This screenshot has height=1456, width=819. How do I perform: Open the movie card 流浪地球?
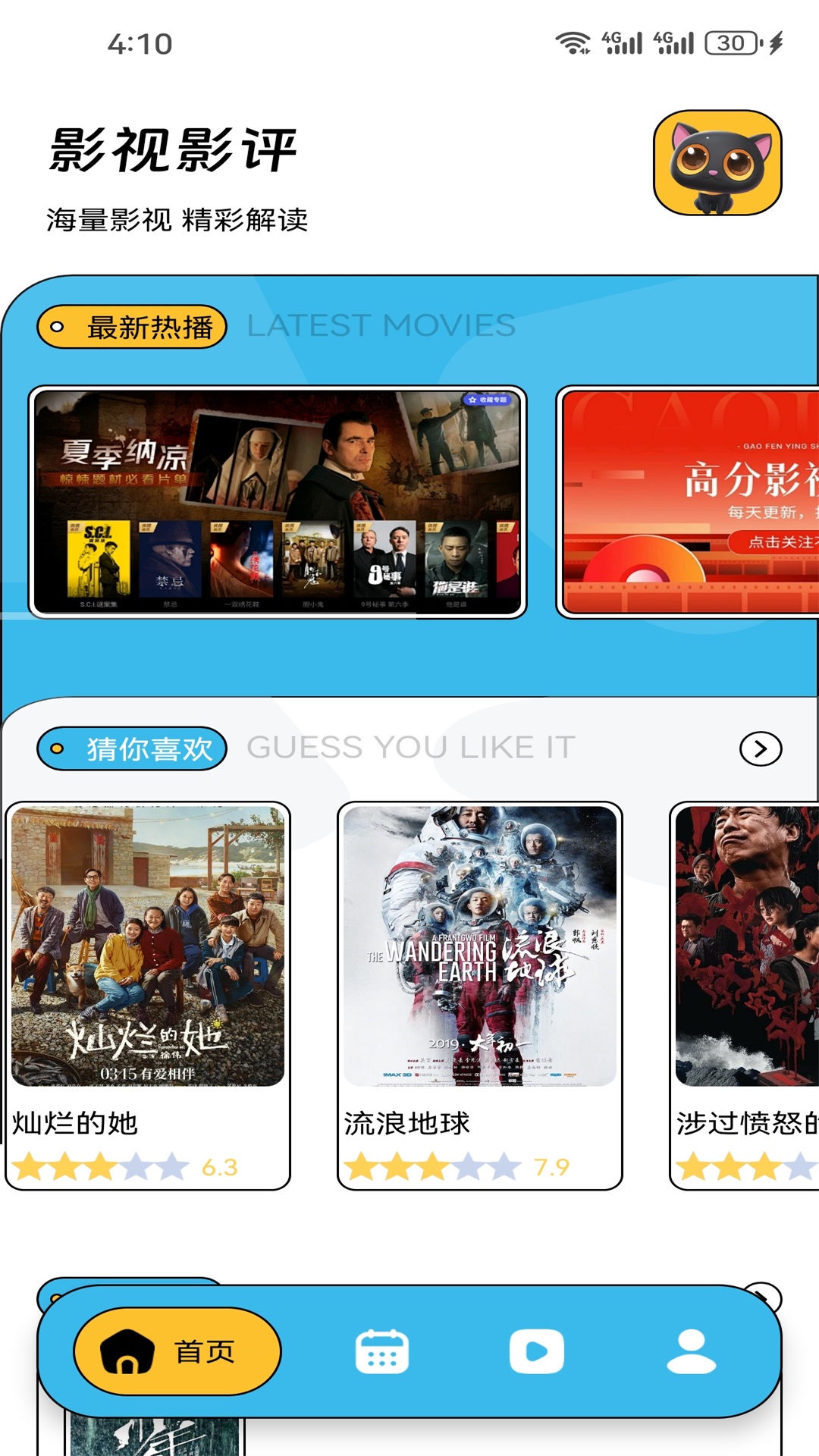coord(479,994)
